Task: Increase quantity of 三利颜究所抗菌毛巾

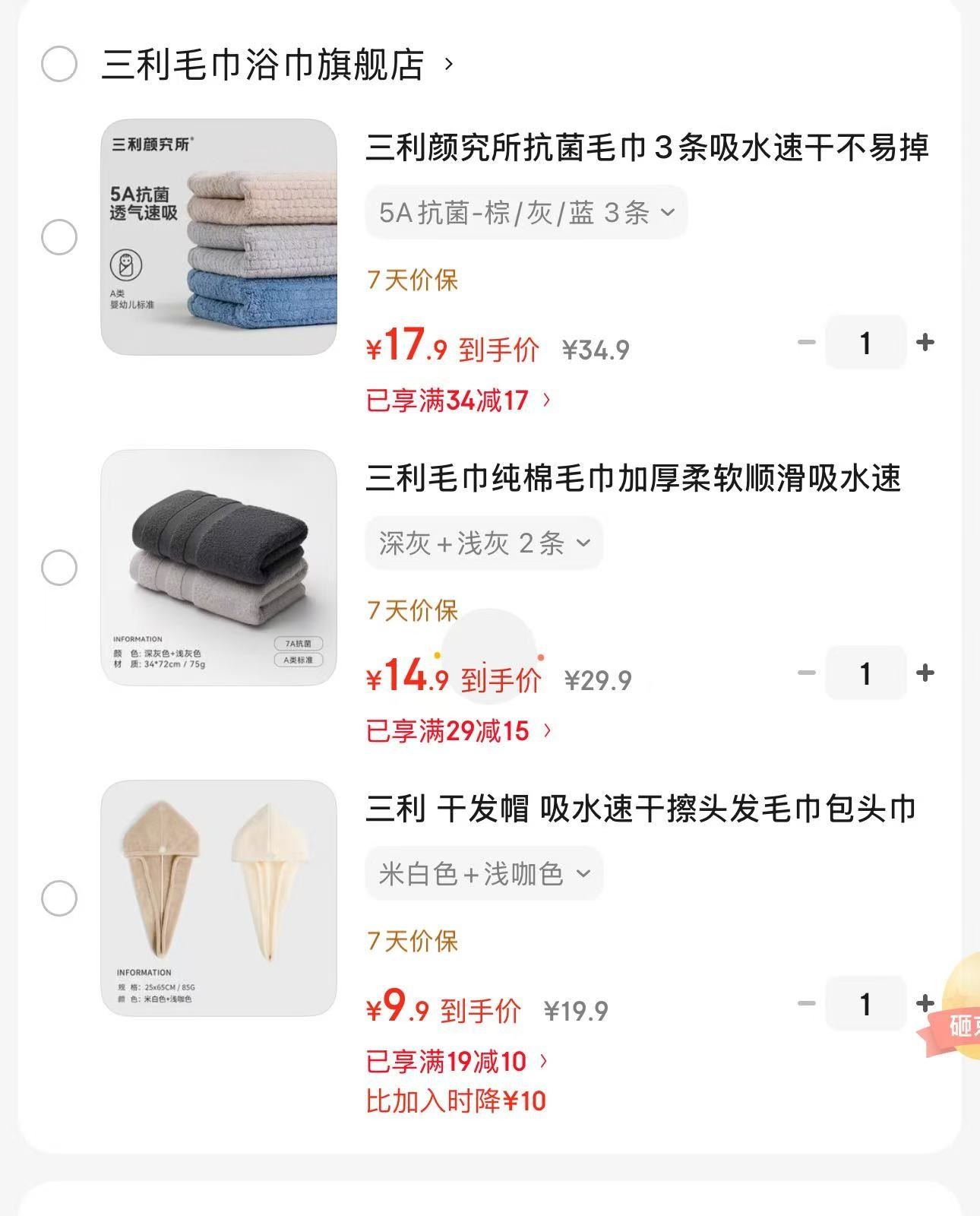Action: click(925, 343)
